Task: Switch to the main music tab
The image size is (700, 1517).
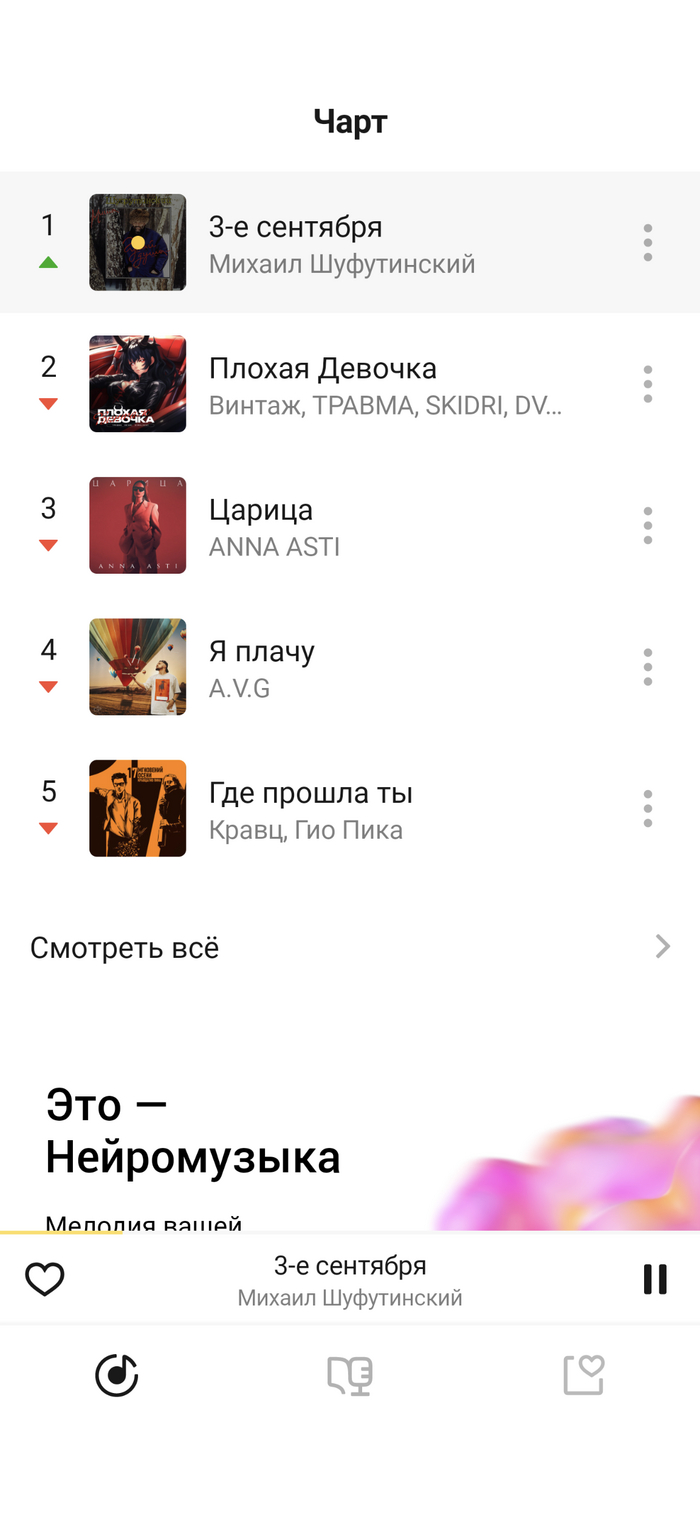Action: [x=117, y=1376]
